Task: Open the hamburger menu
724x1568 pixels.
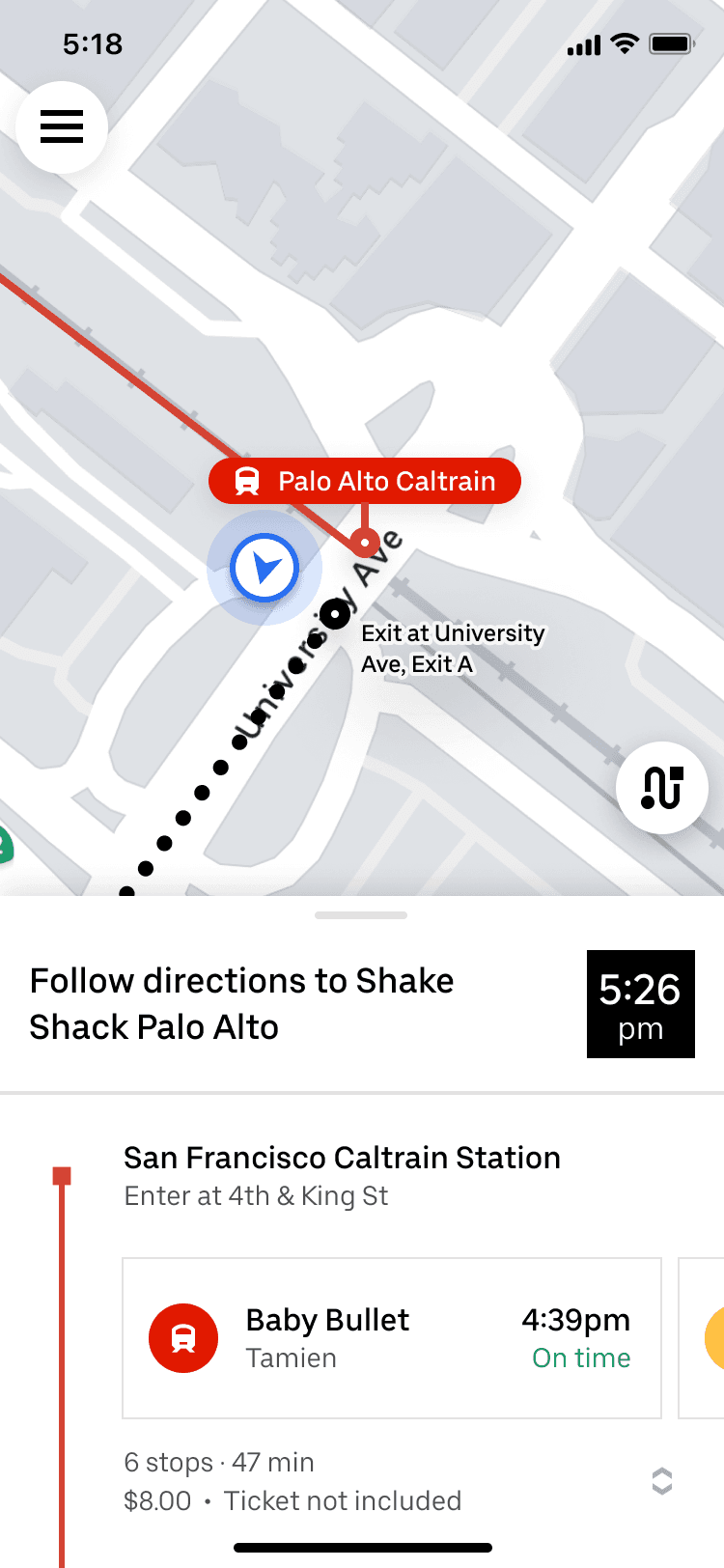Action: (x=62, y=127)
